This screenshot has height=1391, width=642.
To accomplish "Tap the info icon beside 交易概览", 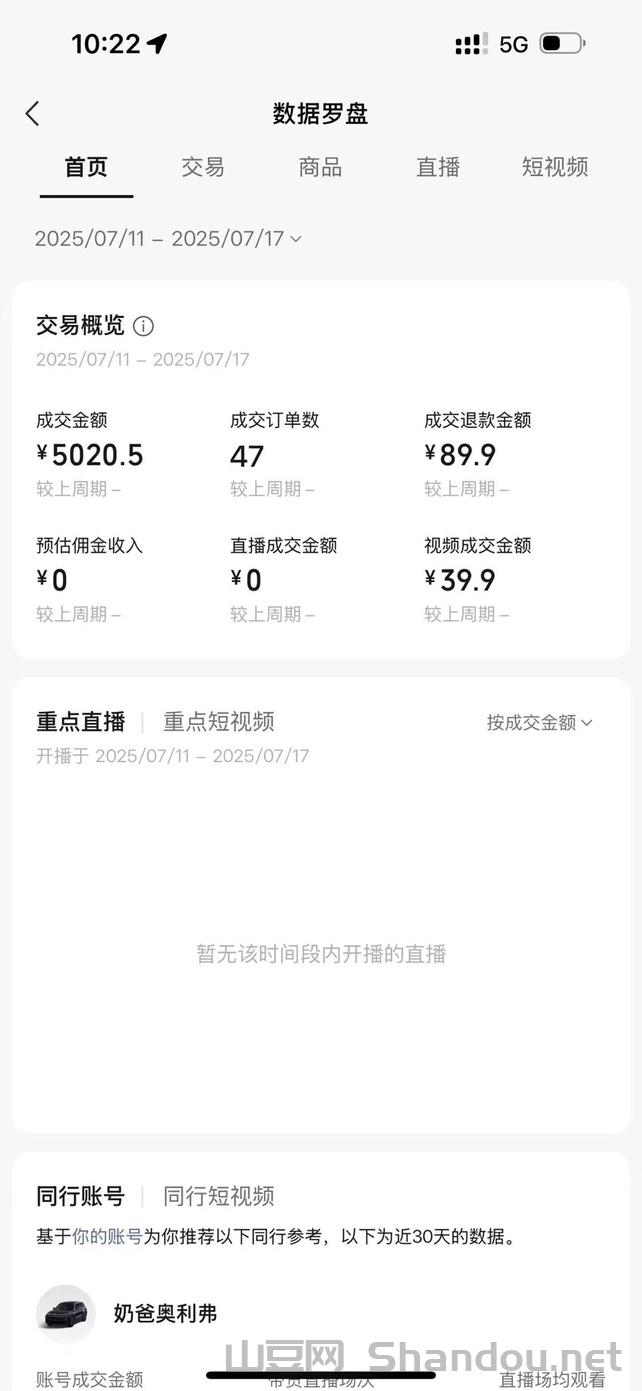I will (x=144, y=326).
